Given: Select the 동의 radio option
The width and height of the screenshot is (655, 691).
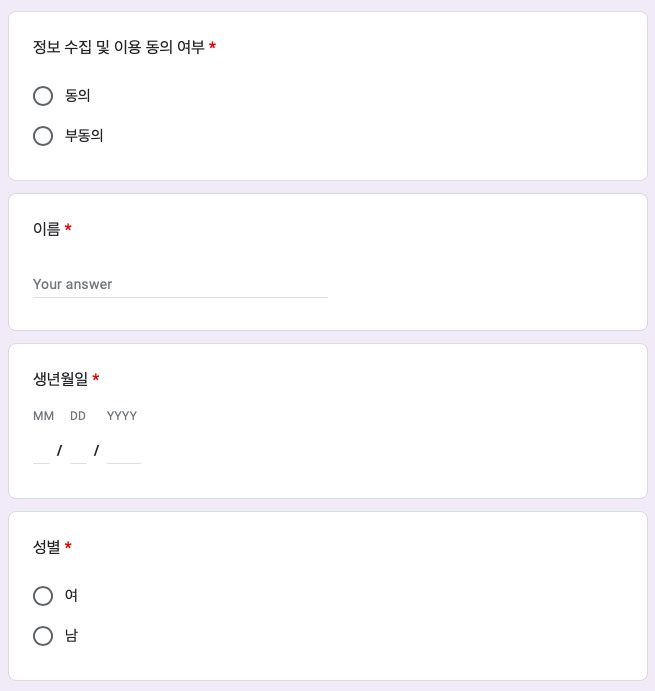Looking at the screenshot, I should coord(43,96).
